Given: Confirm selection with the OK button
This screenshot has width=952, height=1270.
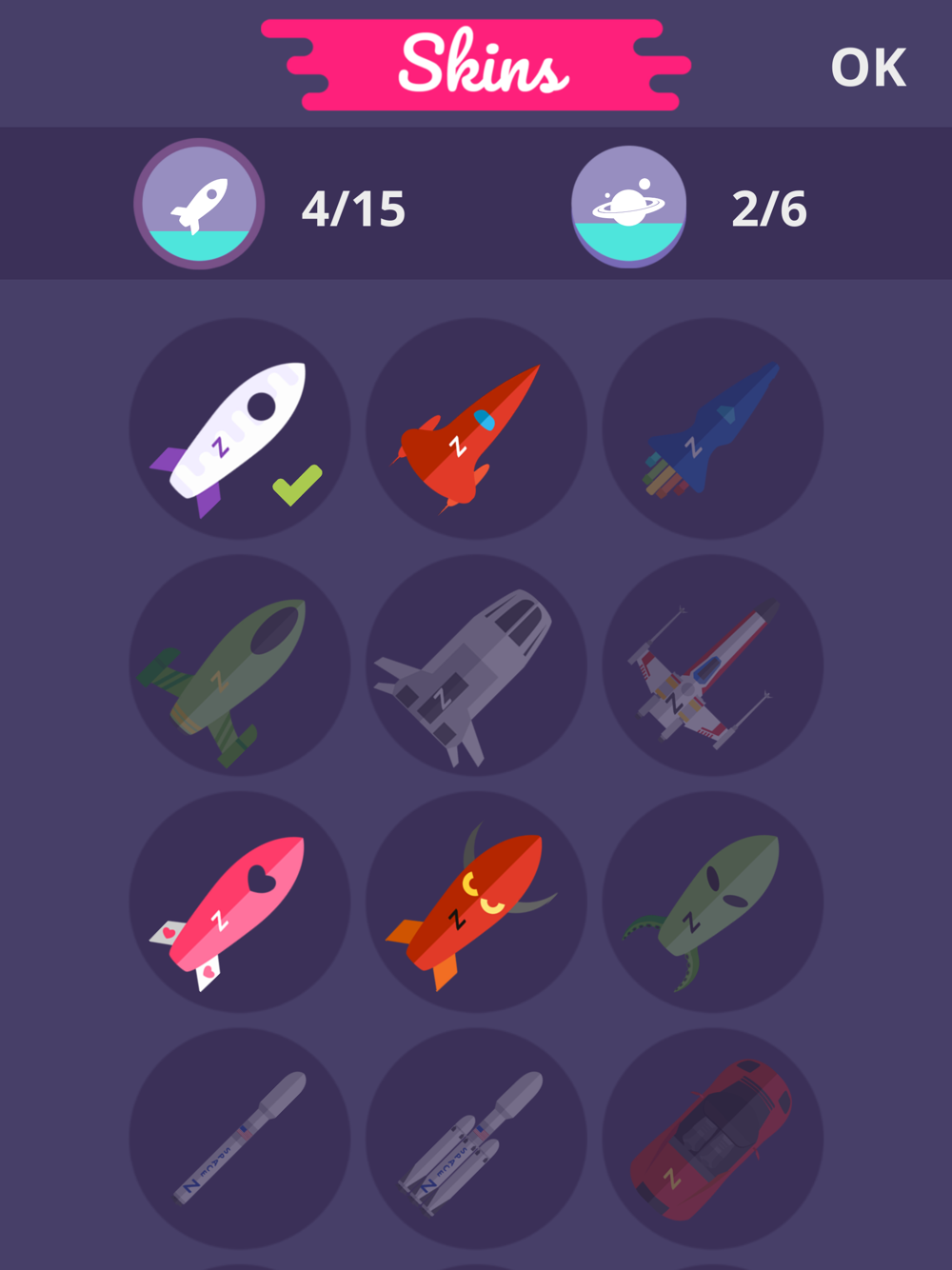Looking at the screenshot, I should point(868,68).
